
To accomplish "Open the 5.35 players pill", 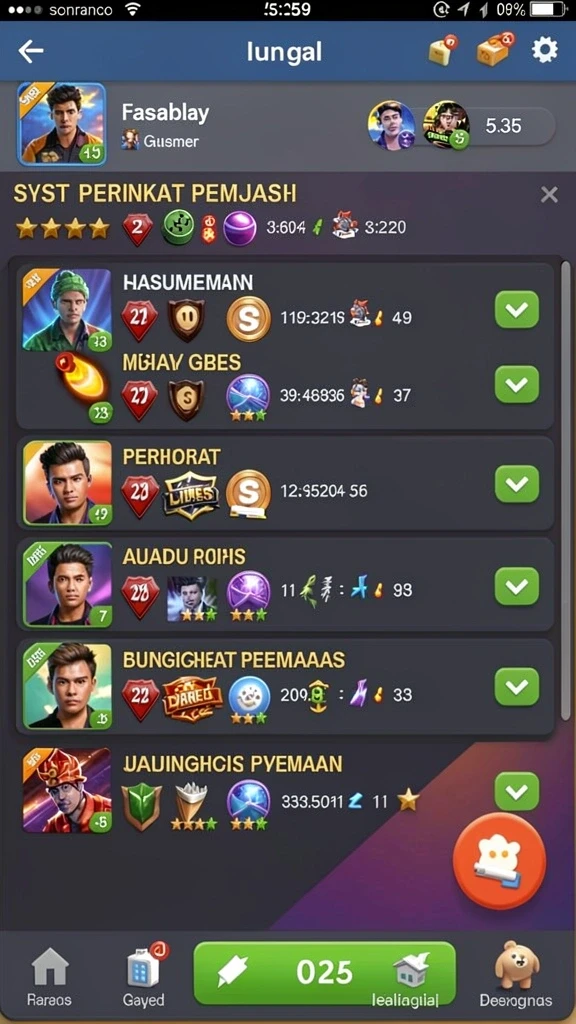I will tap(461, 125).
